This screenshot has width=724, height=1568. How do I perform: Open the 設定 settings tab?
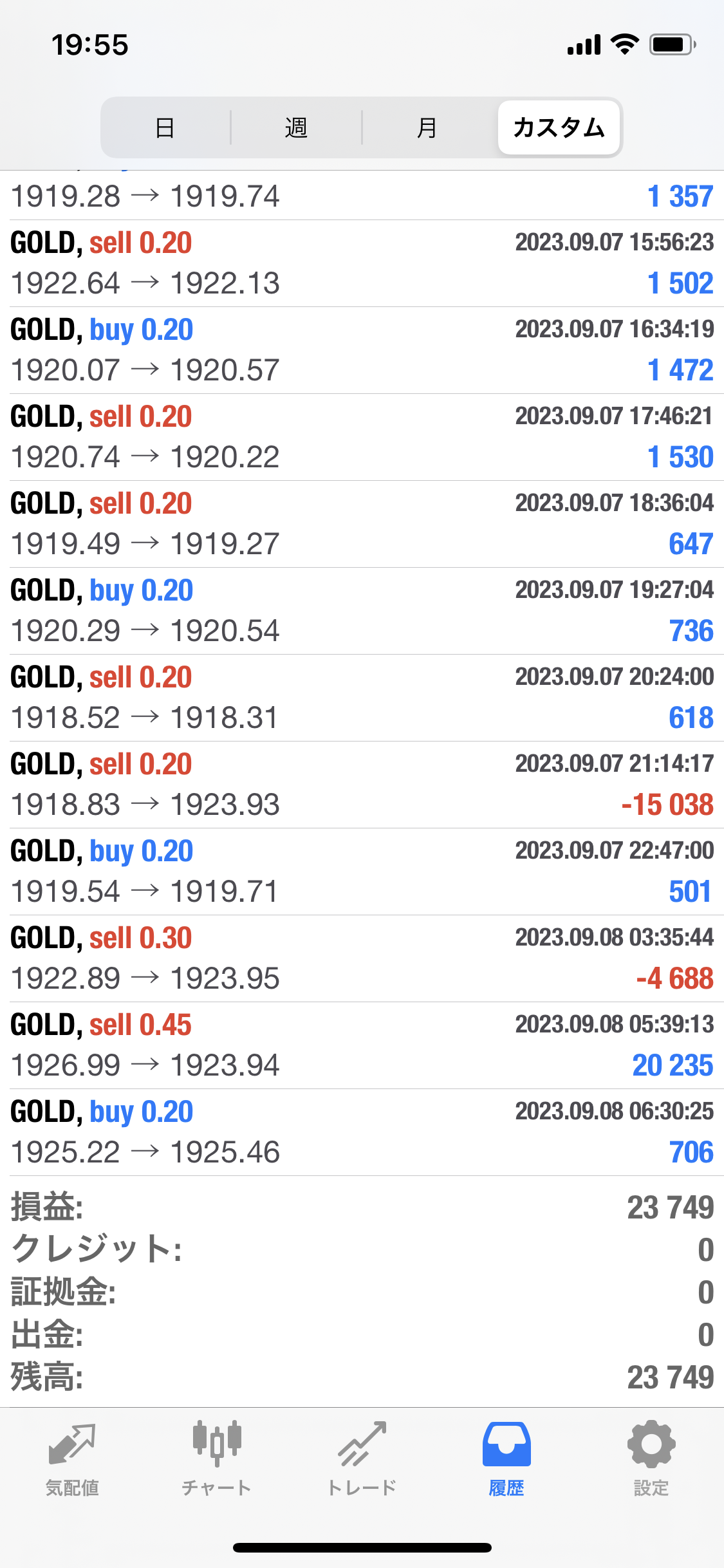coord(651,1459)
